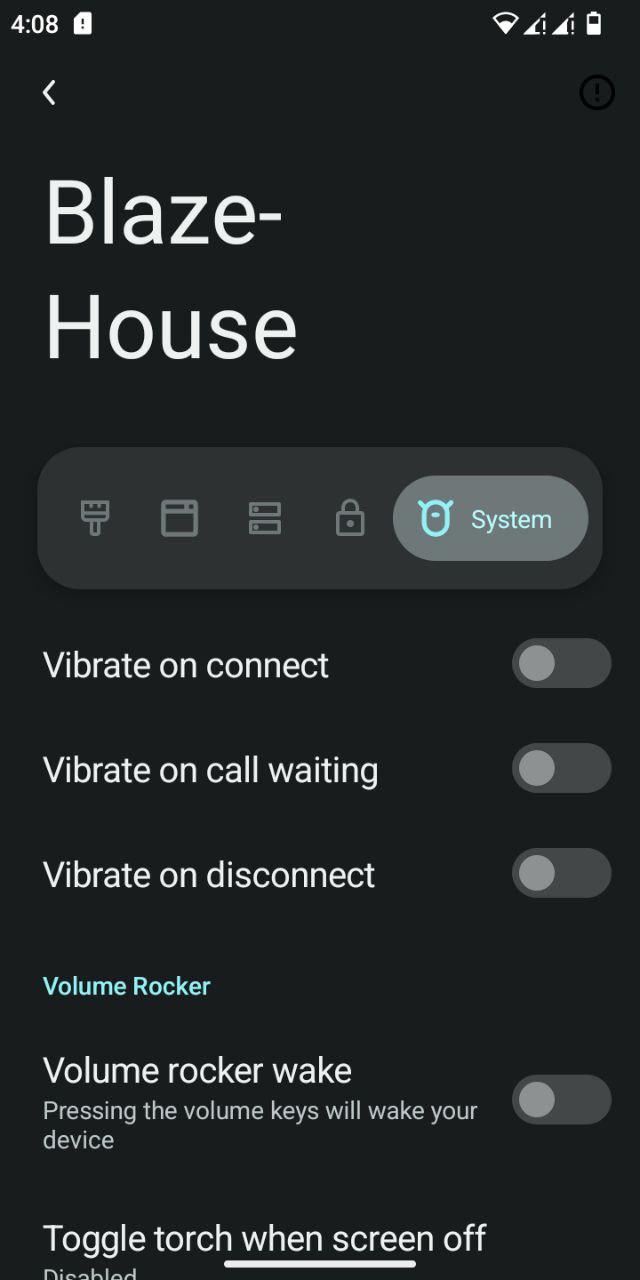Screen dimensions: 640x1280
Task: Select the System tab
Action: [490, 518]
